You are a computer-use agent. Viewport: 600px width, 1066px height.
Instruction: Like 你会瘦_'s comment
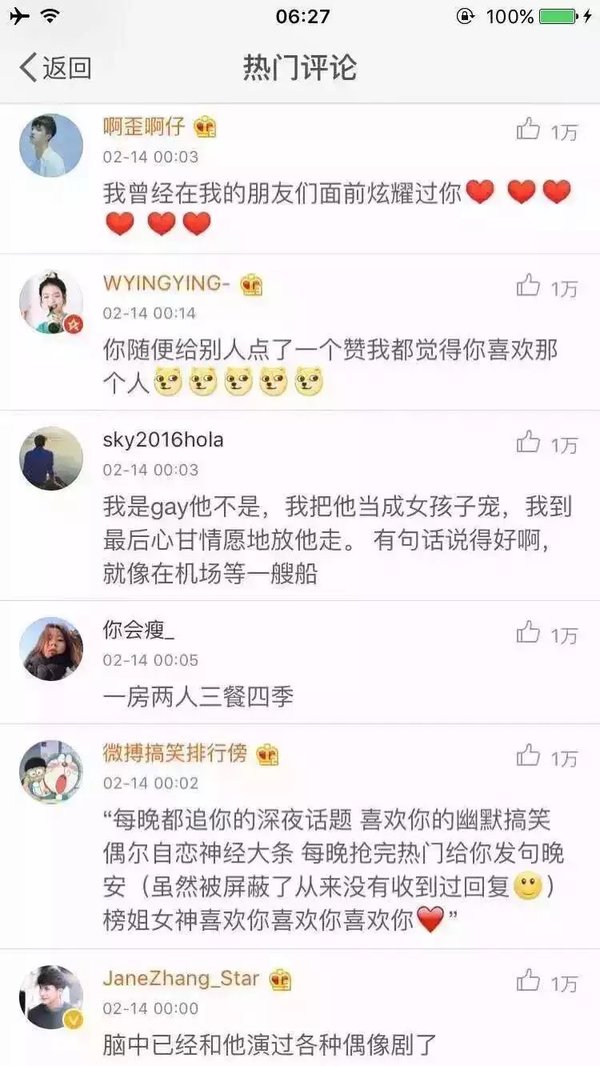click(x=529, y=632)
